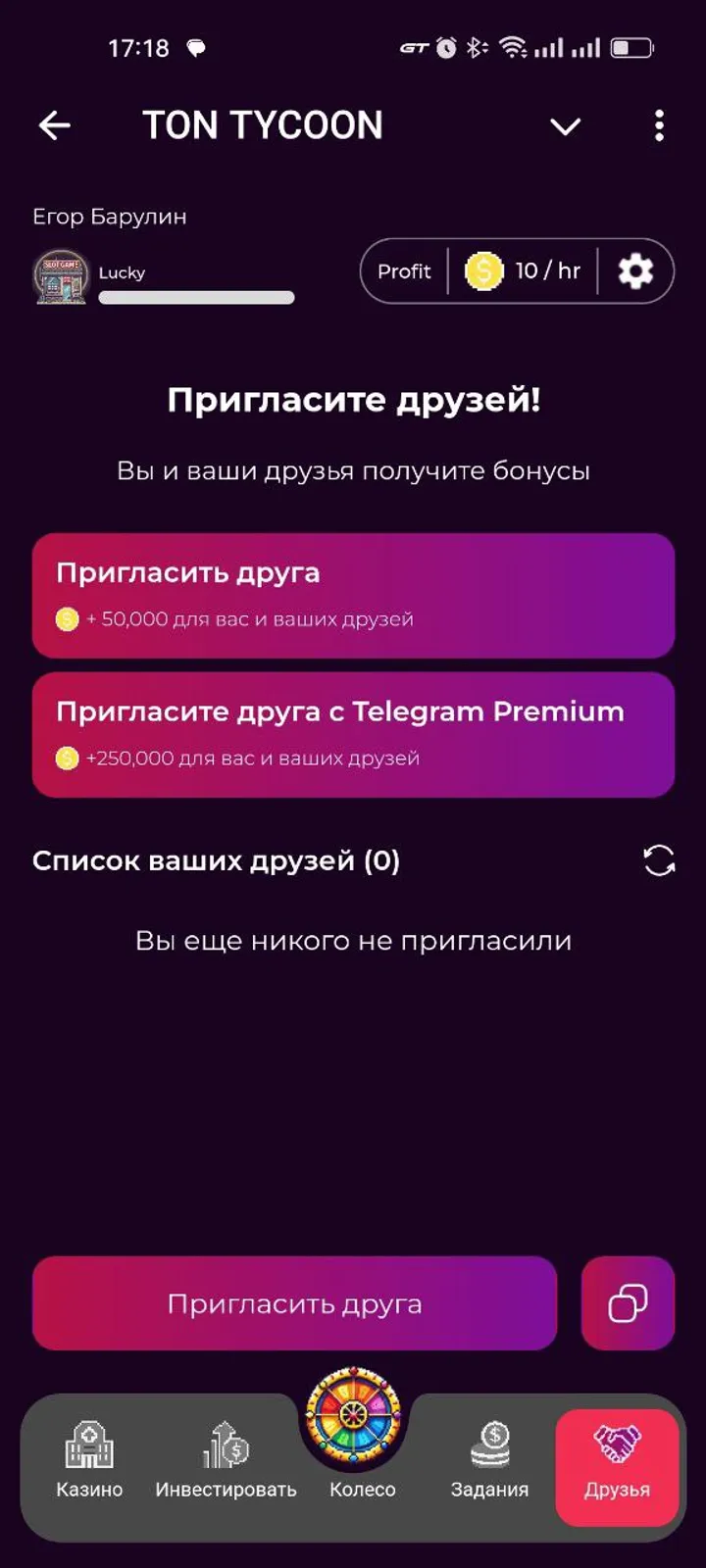This screenshot has height=1568, width=706.
Task: Tap the gold coin in the Profit bar
Action: tap(482, 271)
